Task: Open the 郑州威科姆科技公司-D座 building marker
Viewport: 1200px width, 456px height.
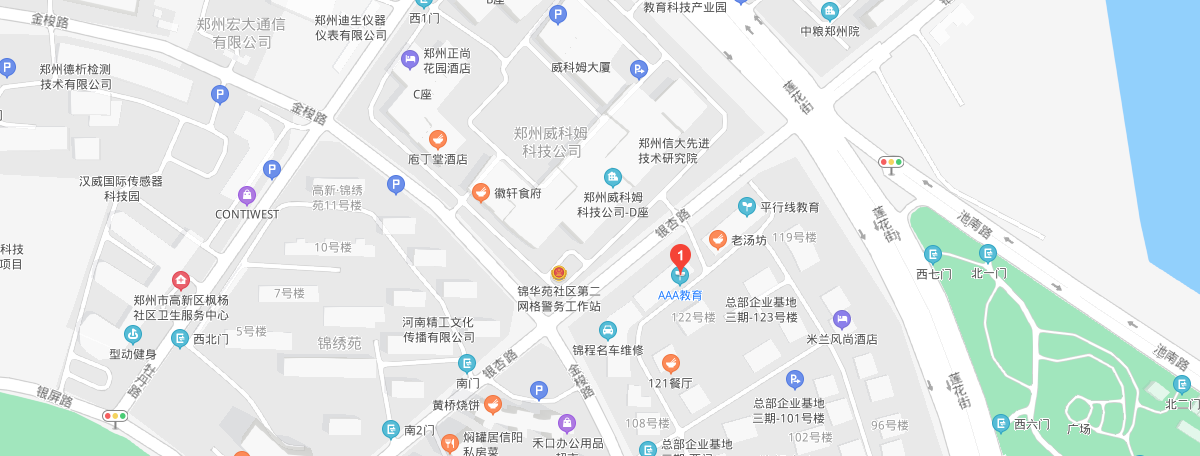Action: (613, 178)
